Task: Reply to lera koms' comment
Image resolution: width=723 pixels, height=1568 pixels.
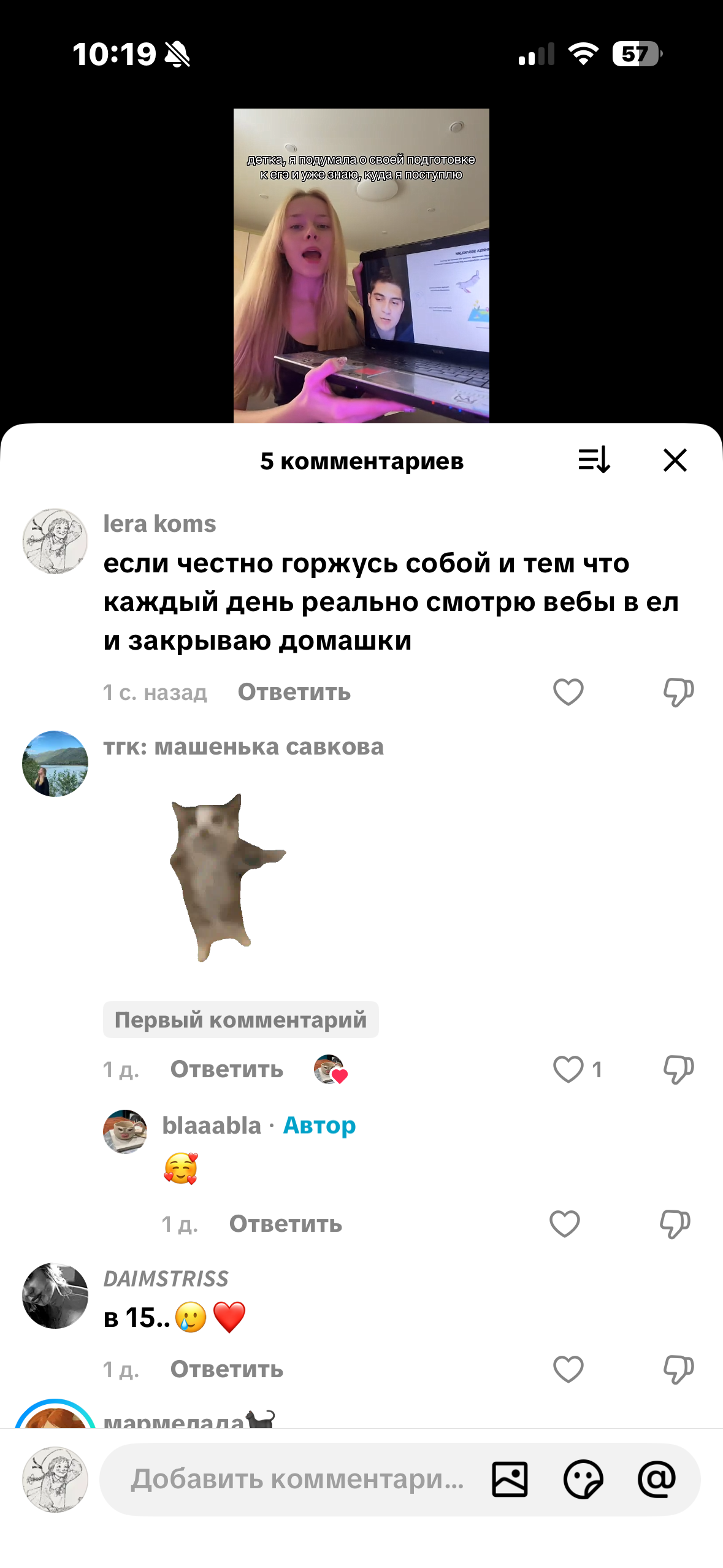Action: (x=294, y=693)
